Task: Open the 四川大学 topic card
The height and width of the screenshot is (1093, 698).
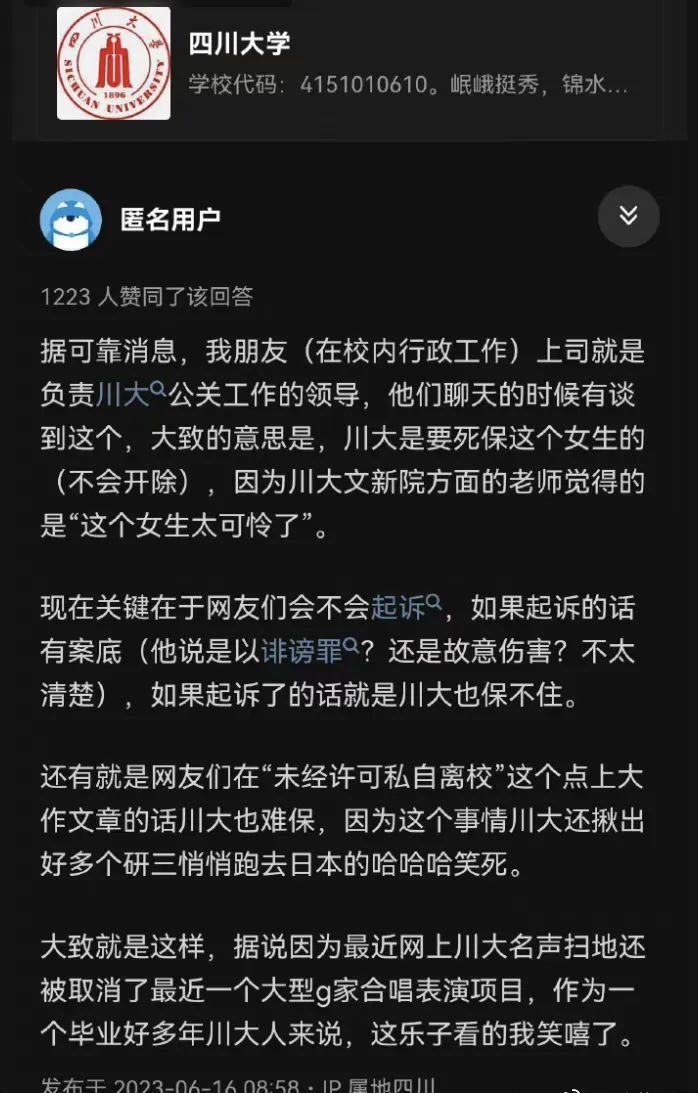Action: 350,64
